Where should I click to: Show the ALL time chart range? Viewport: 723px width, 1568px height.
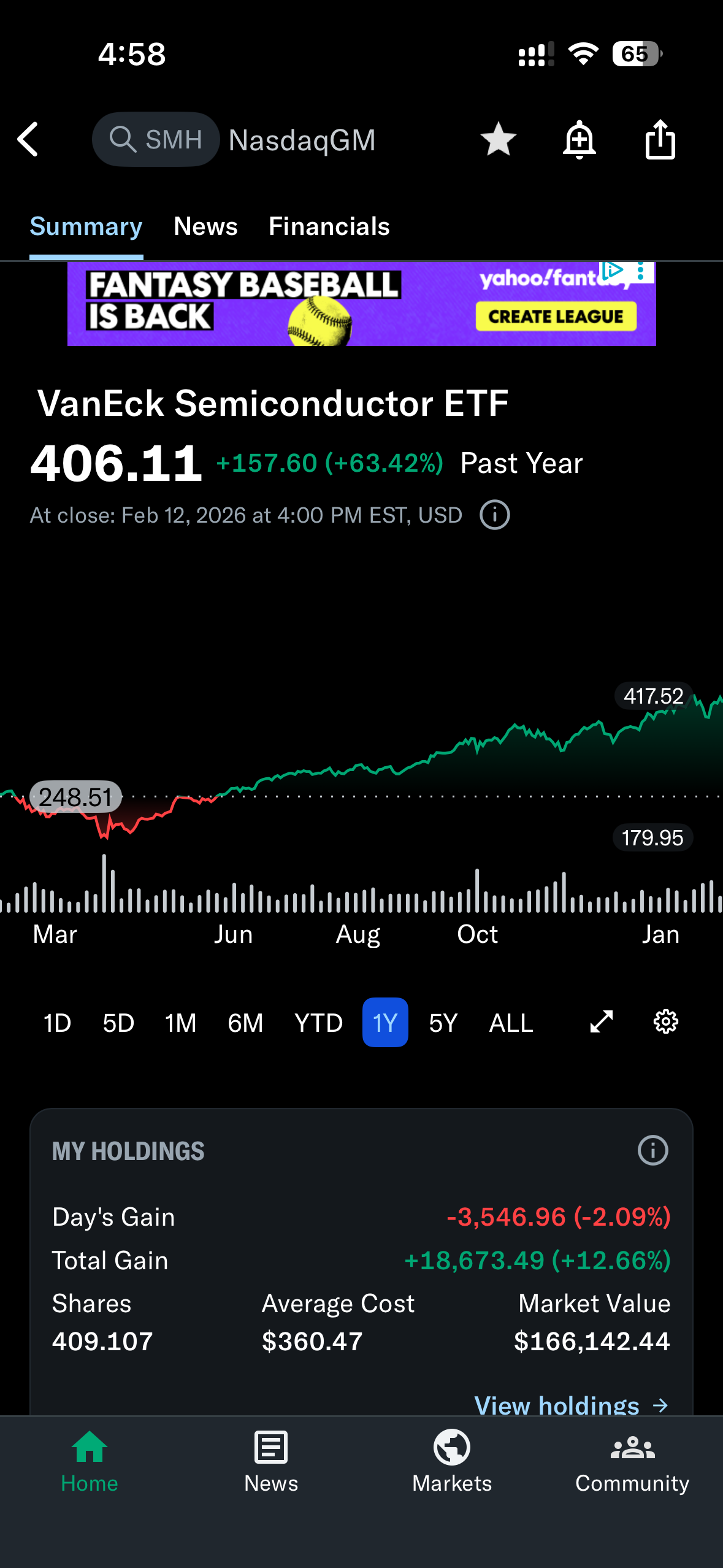[x=511, y=1023]
